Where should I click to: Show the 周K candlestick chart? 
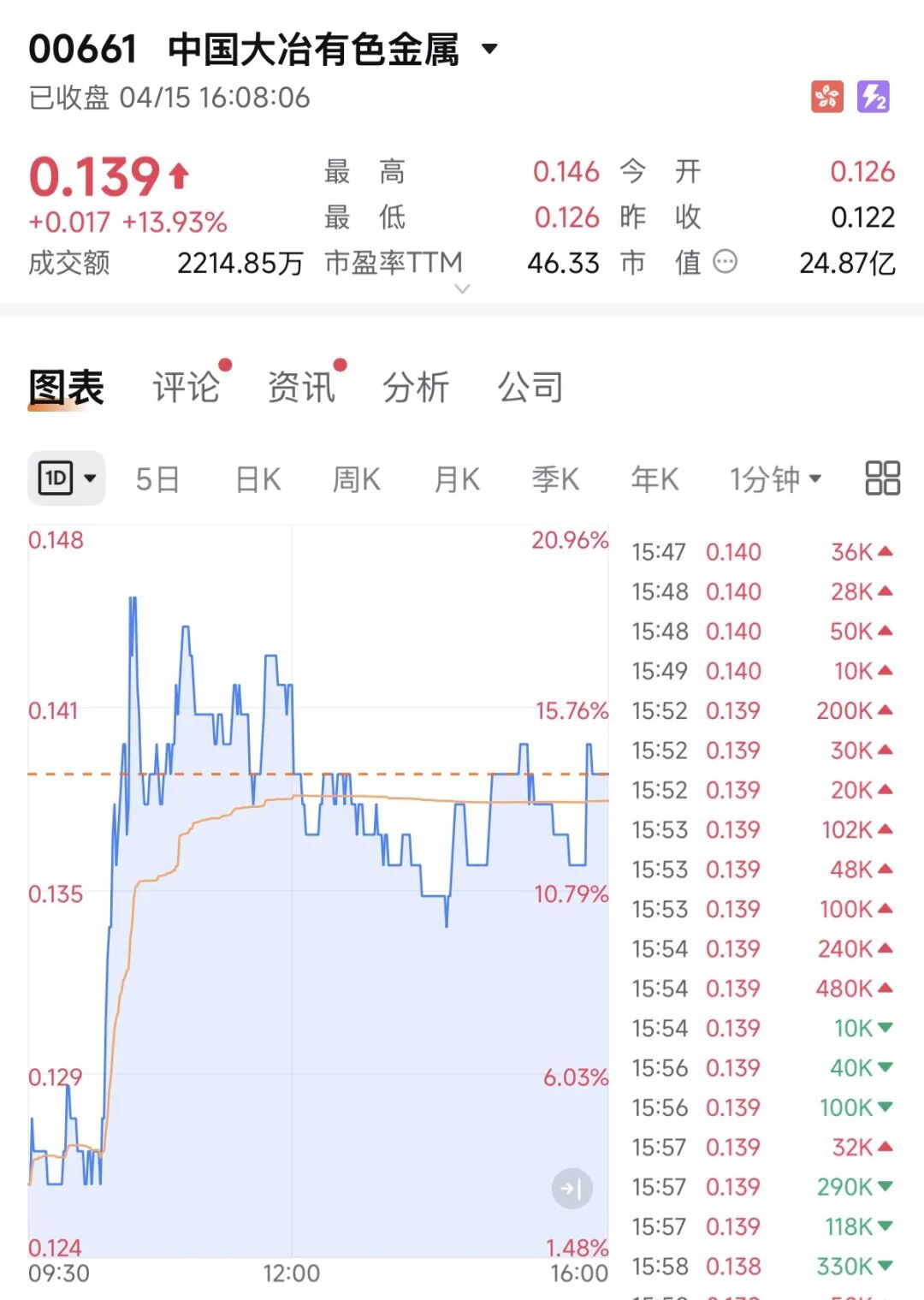pyautogui.click(x=356, y=479)
